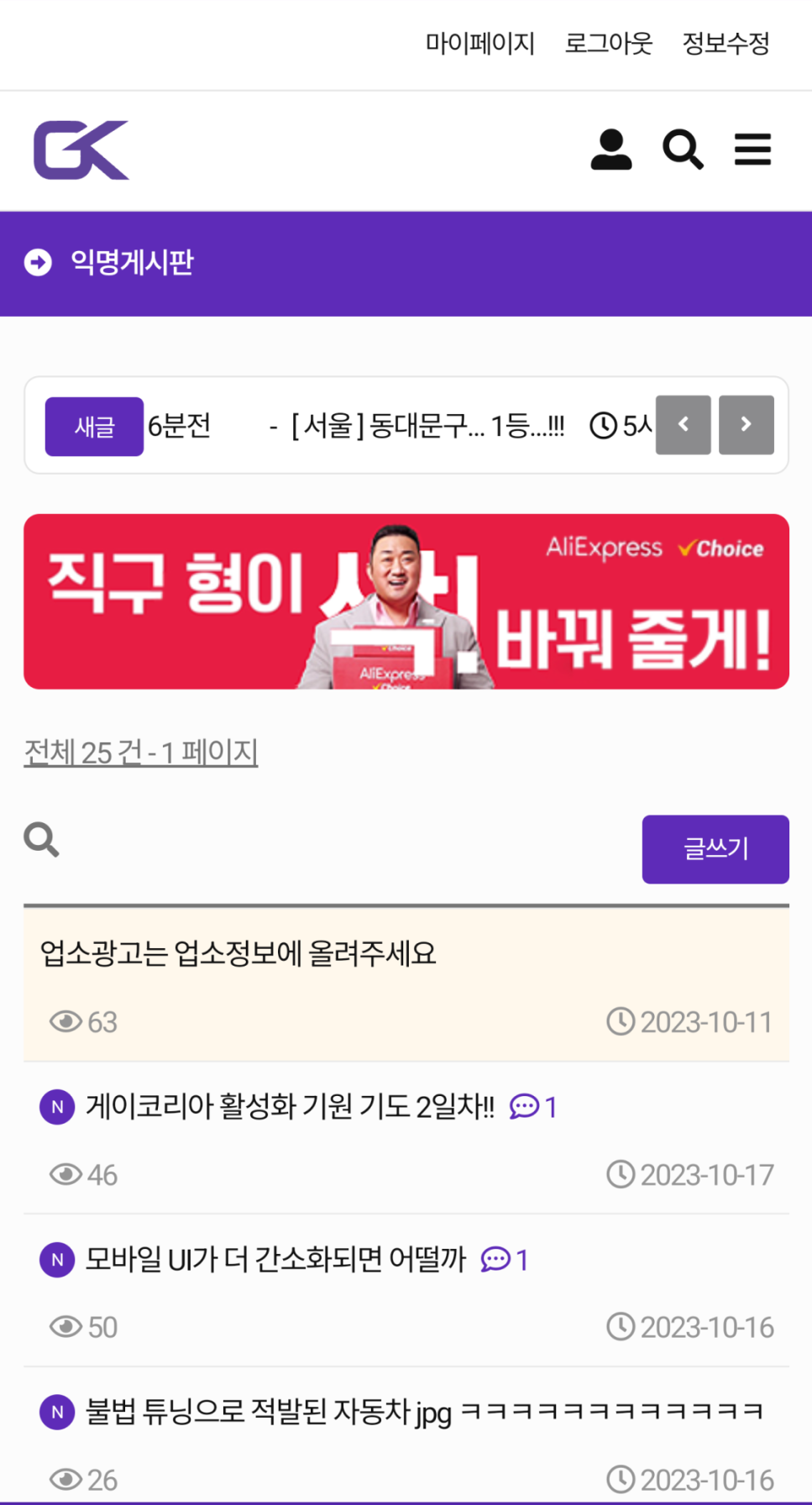Open the user profile icon
The image size is (812, 1505).
[610, 150]
